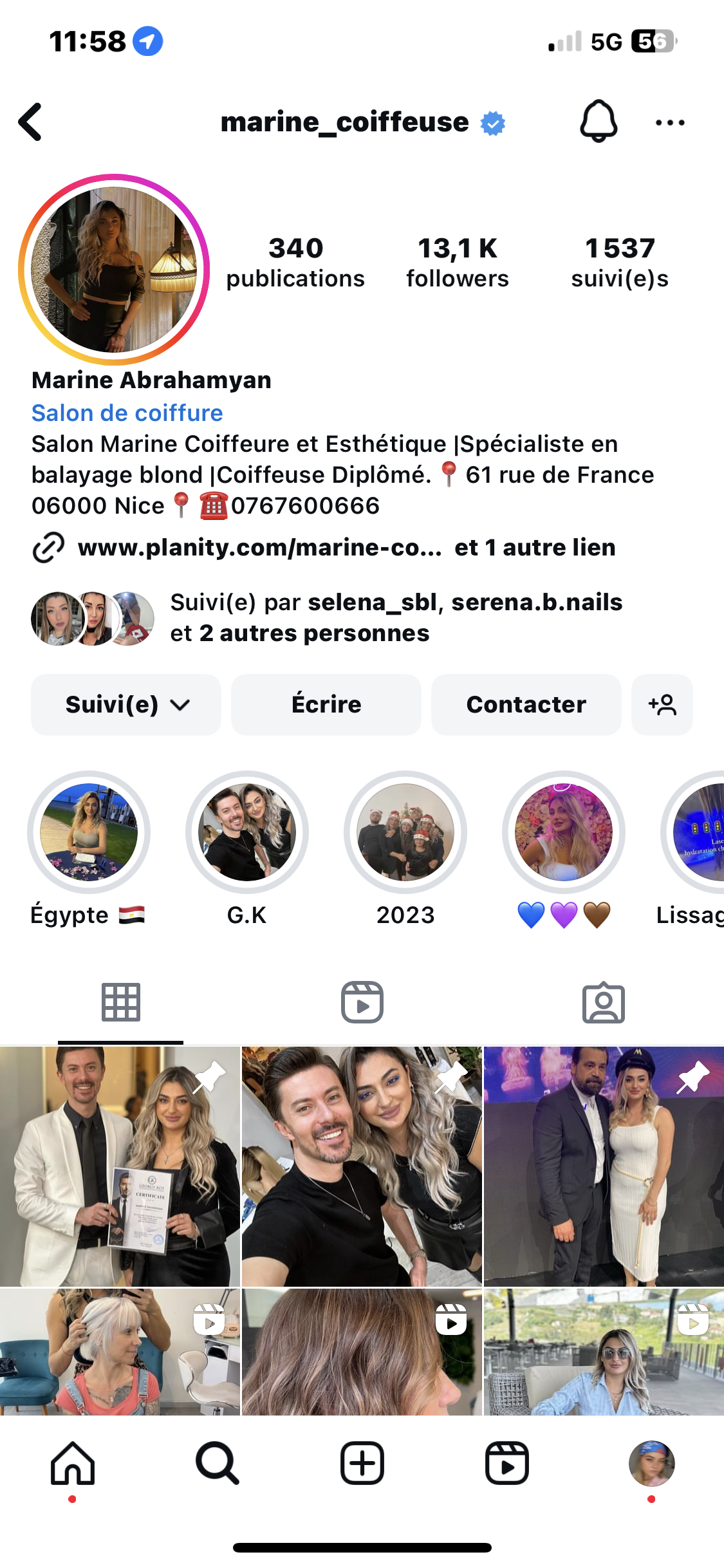
Task: Show suggested accounts with add-person icon
Action: 662,705
